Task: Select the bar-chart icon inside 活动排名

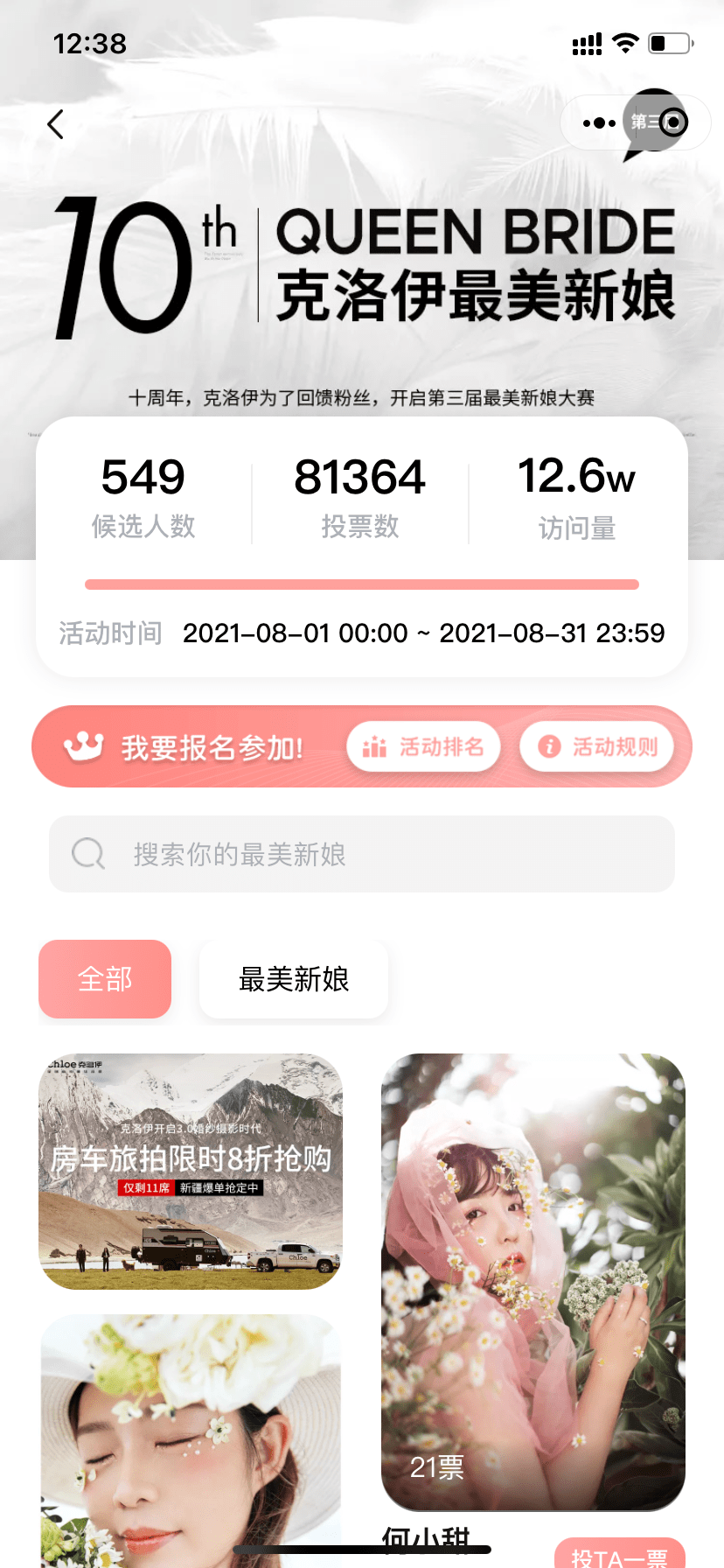Action: [374, 746]
